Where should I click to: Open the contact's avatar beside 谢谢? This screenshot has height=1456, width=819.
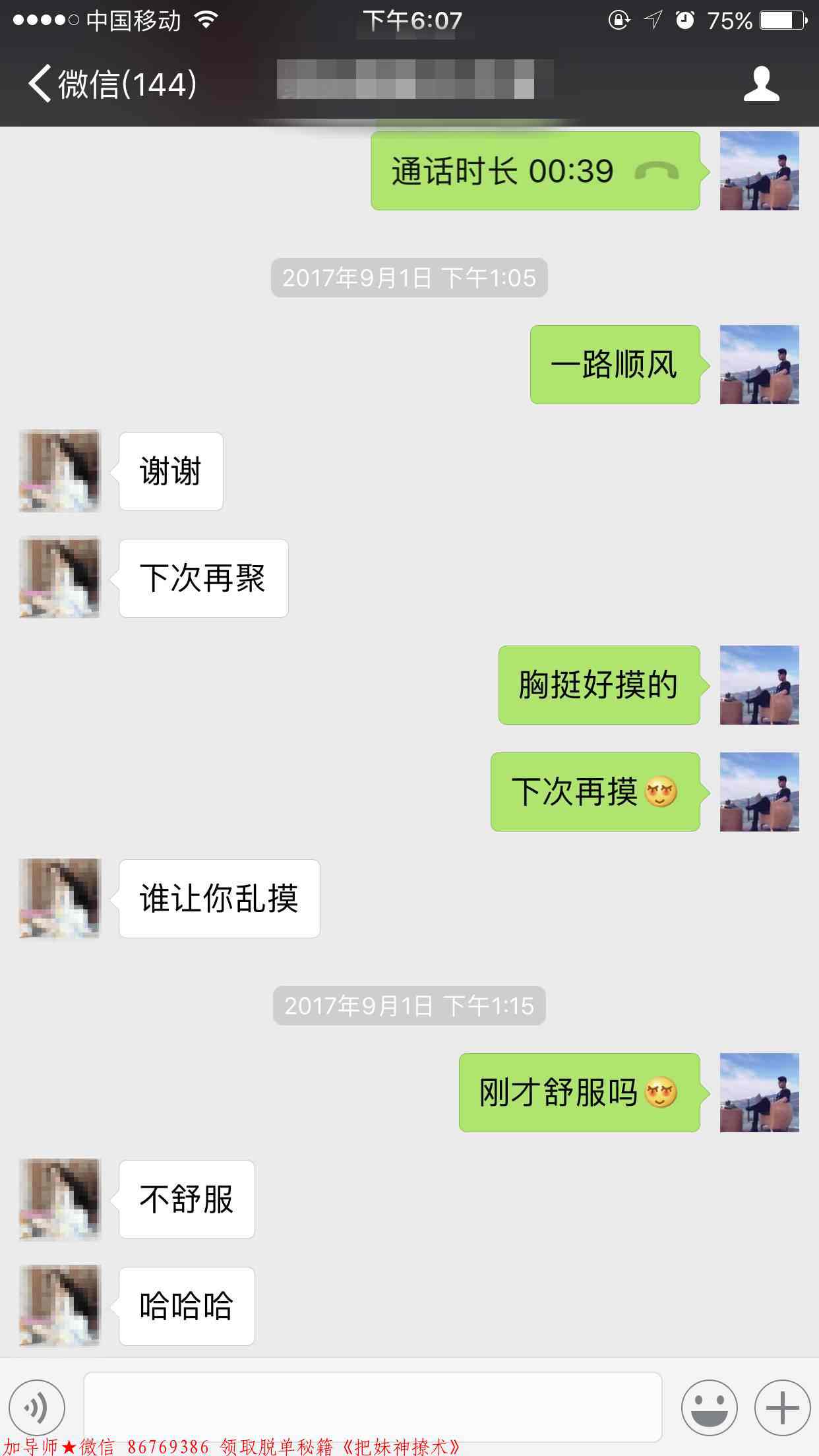click(x=59, y=471)
